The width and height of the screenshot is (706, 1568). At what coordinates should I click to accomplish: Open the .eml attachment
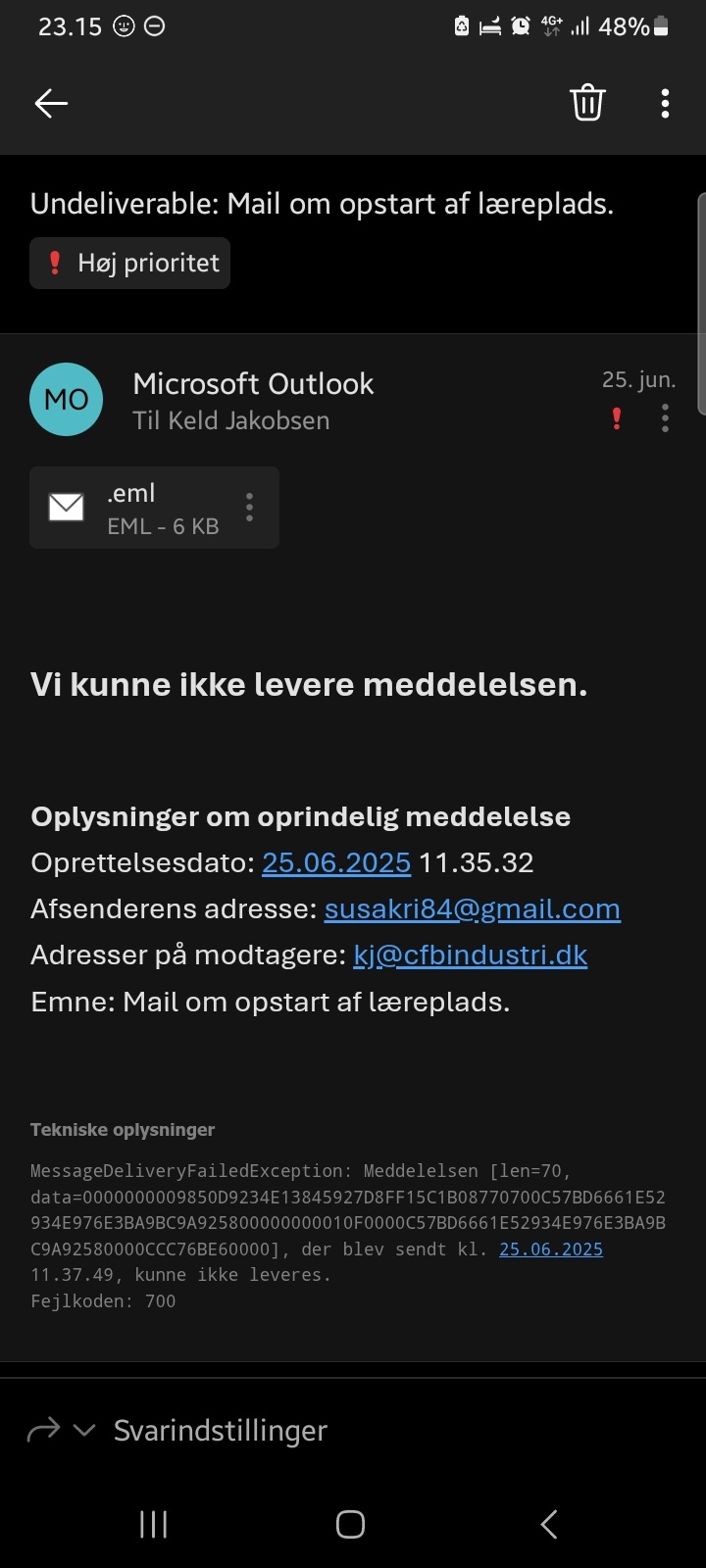(137, 508)
